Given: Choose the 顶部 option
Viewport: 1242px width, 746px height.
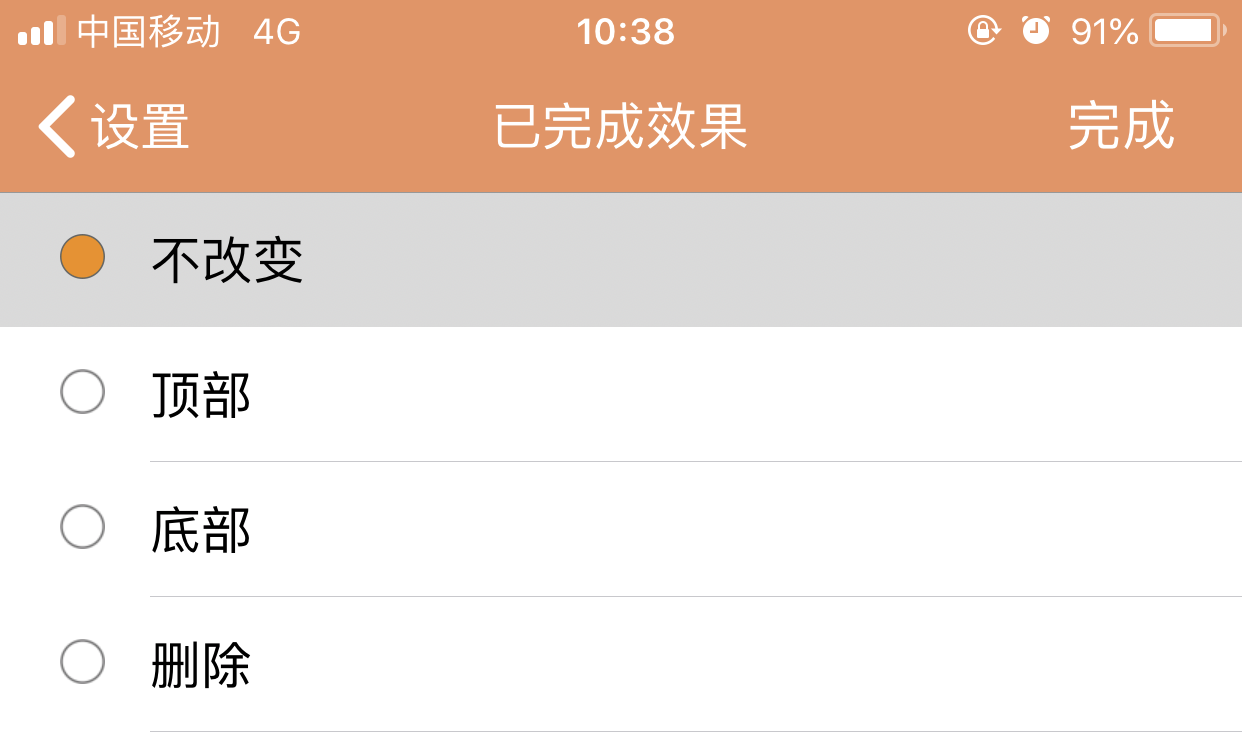Looking at the screenshot, I should pos(200,393).
